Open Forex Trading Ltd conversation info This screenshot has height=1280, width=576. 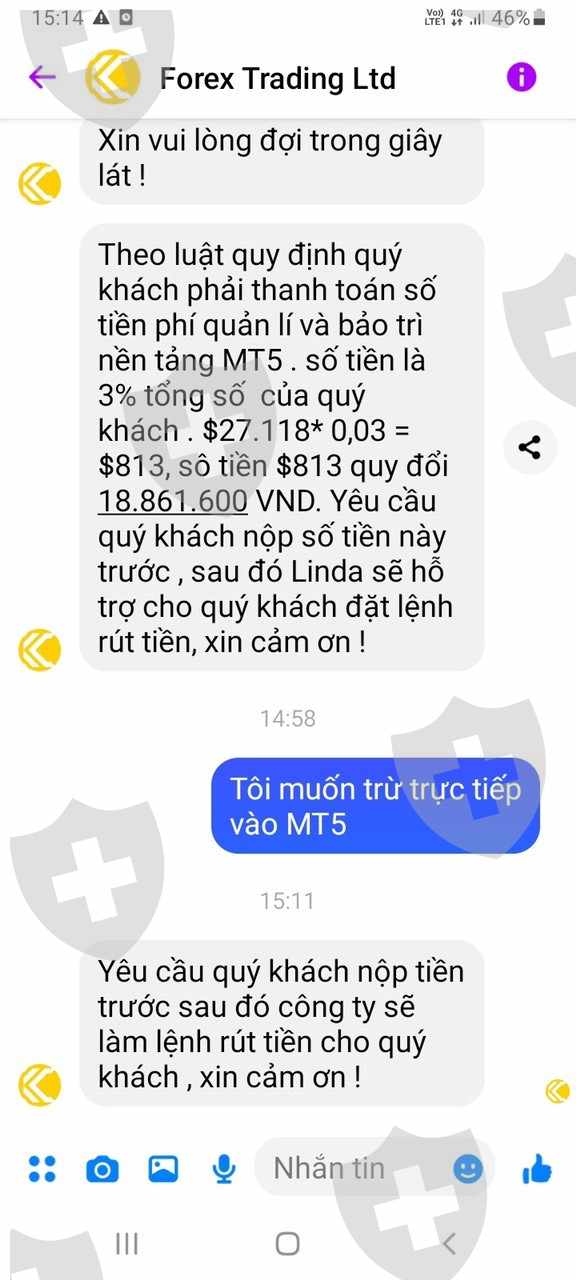(522, 77)
